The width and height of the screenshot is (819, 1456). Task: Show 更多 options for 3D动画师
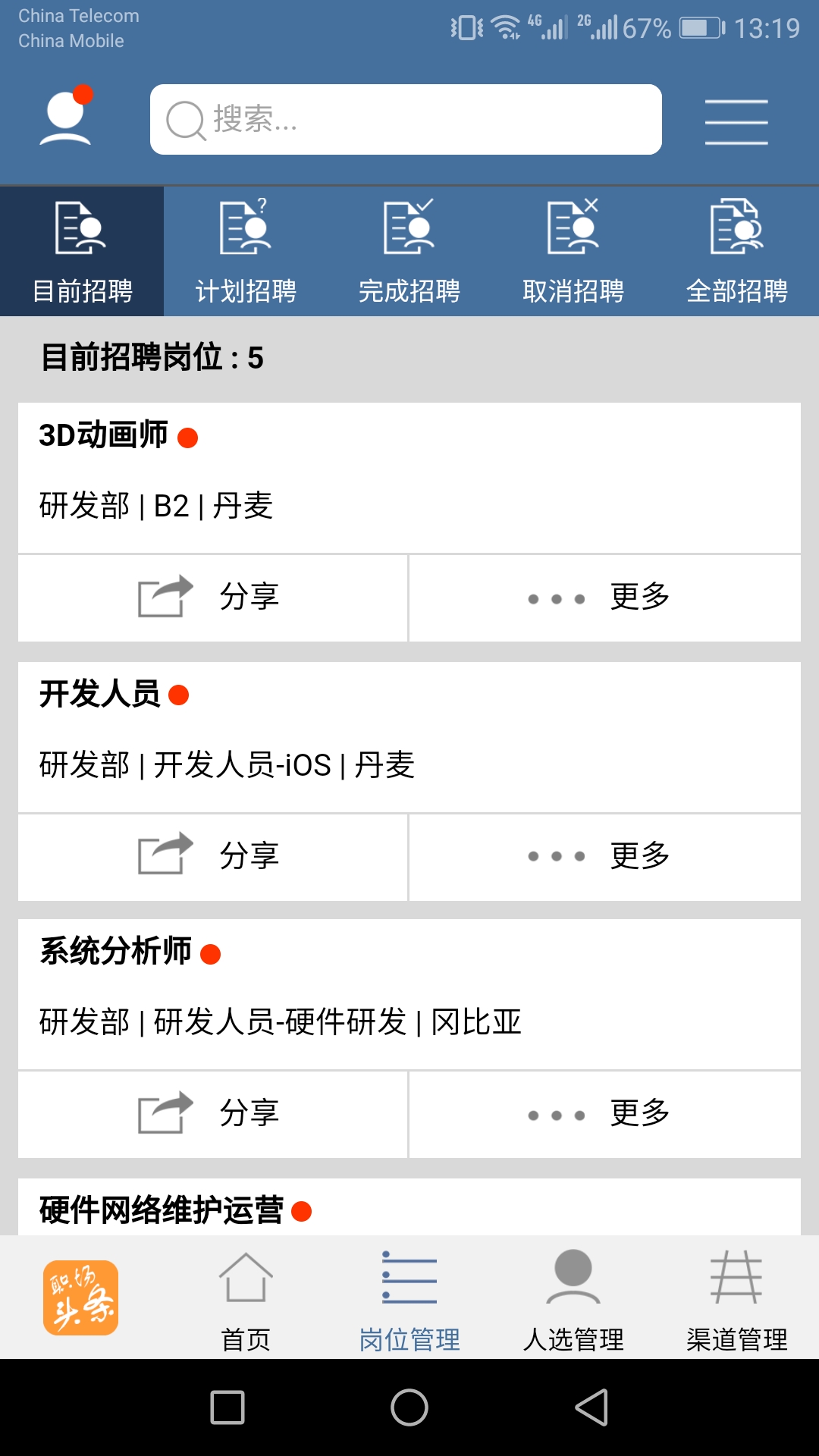[604, 598]
